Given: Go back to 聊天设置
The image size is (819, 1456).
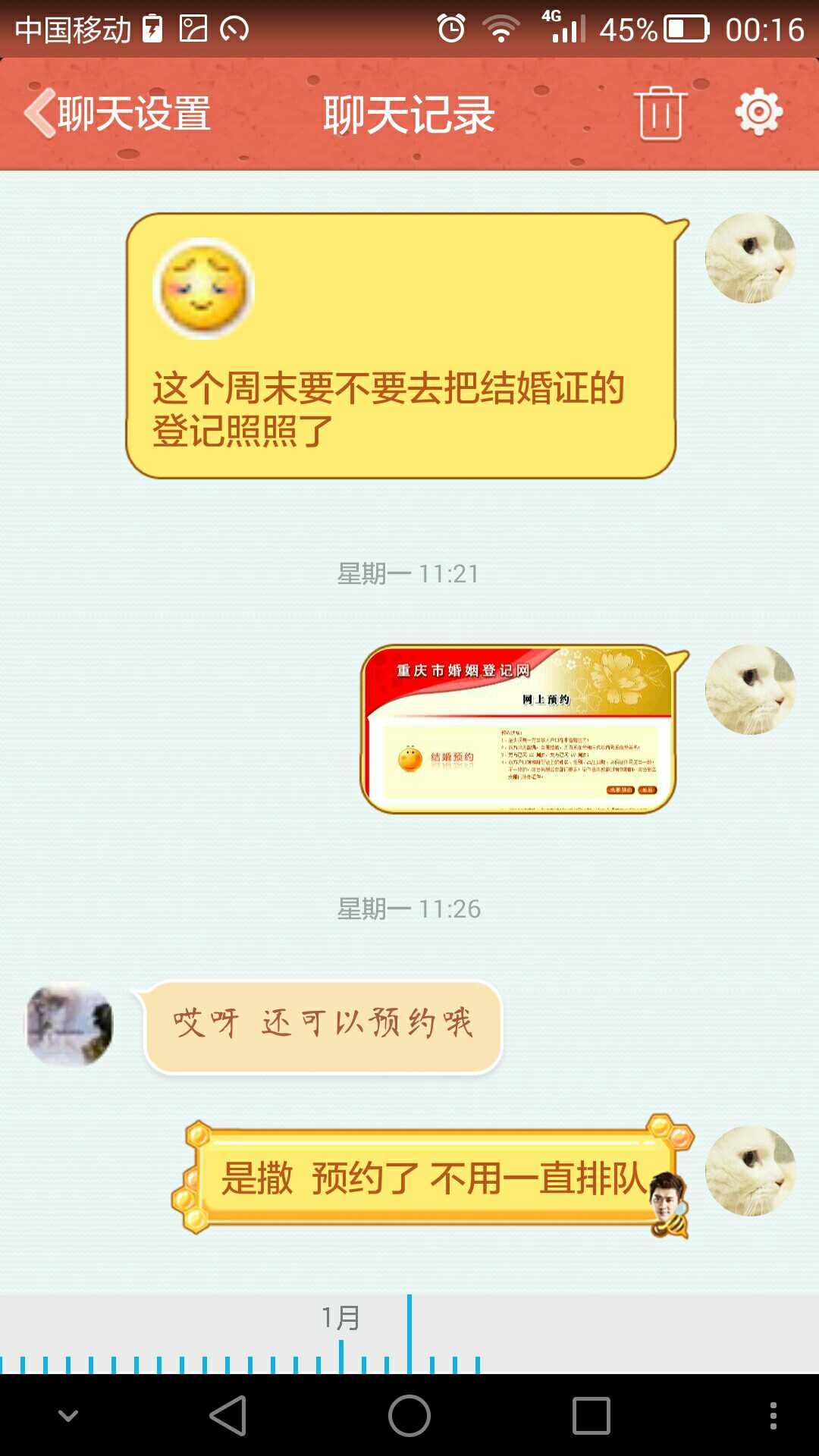Looking at the screenshot, I should pos(118,114).
